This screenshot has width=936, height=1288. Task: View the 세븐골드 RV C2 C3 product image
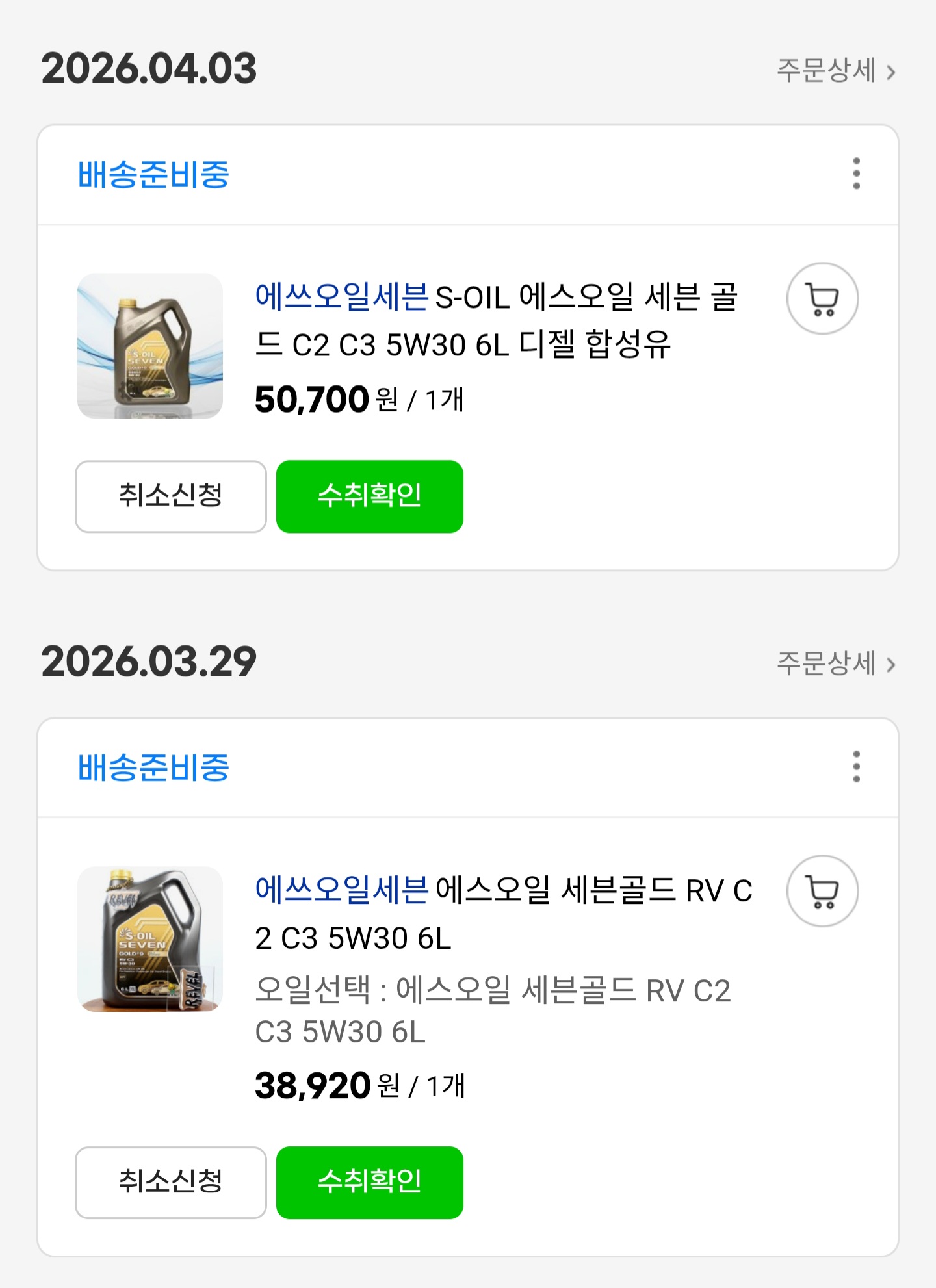tap(150, 938)
